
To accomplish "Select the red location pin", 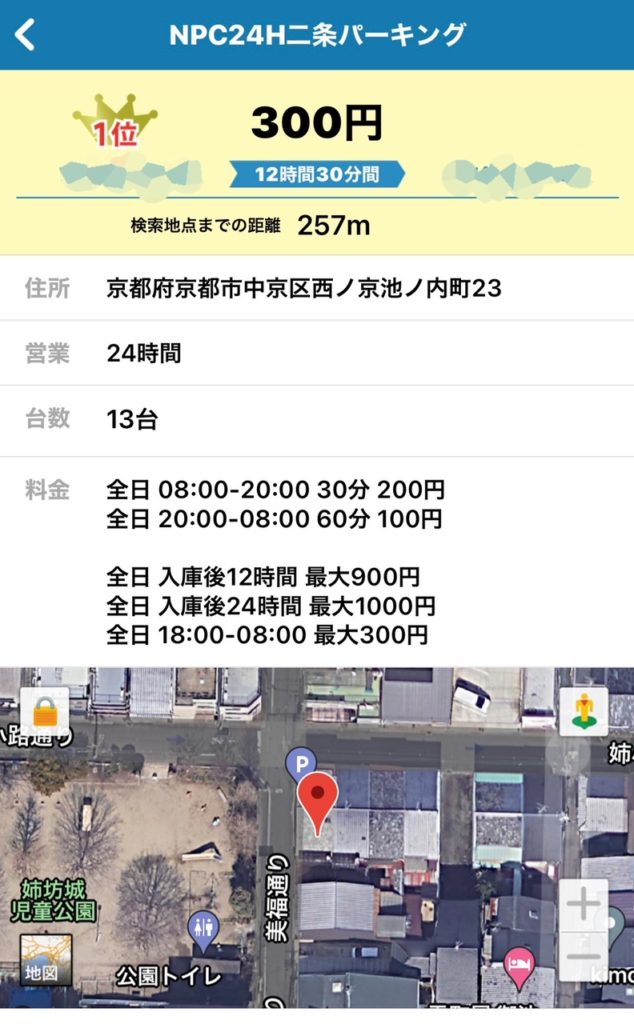I will pos(320,798).
